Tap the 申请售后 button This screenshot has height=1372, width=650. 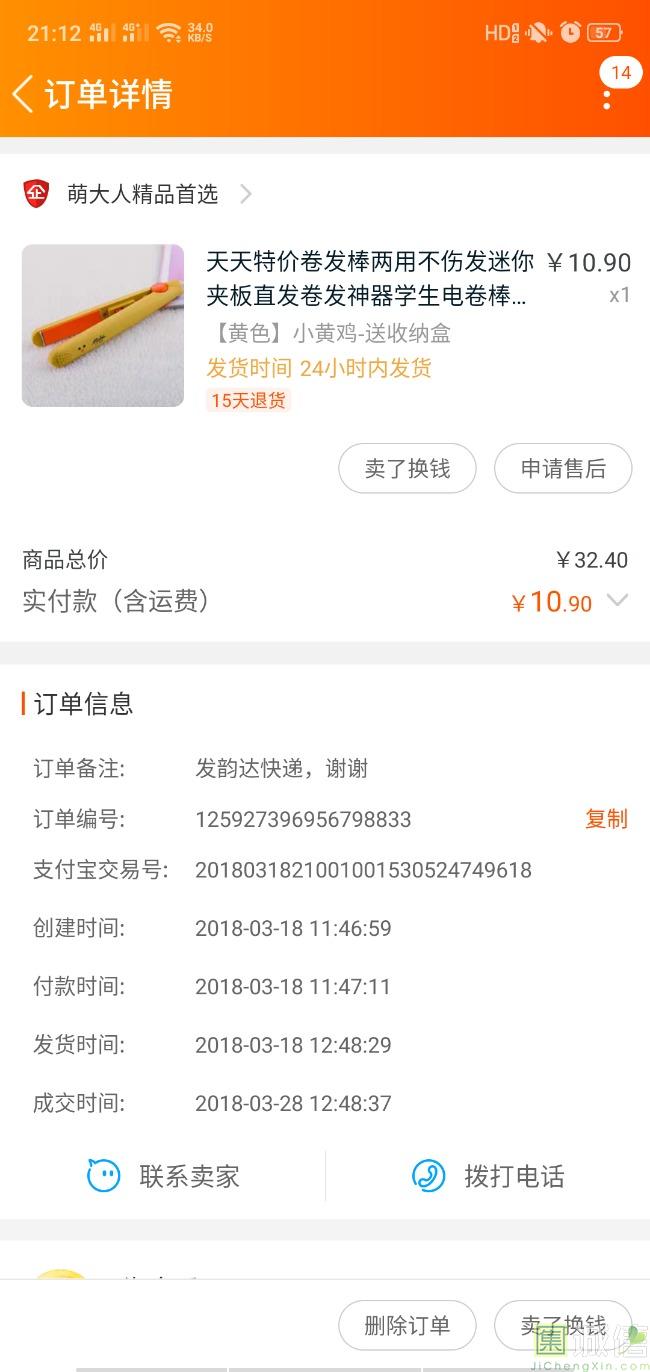(x=563, y=469)
